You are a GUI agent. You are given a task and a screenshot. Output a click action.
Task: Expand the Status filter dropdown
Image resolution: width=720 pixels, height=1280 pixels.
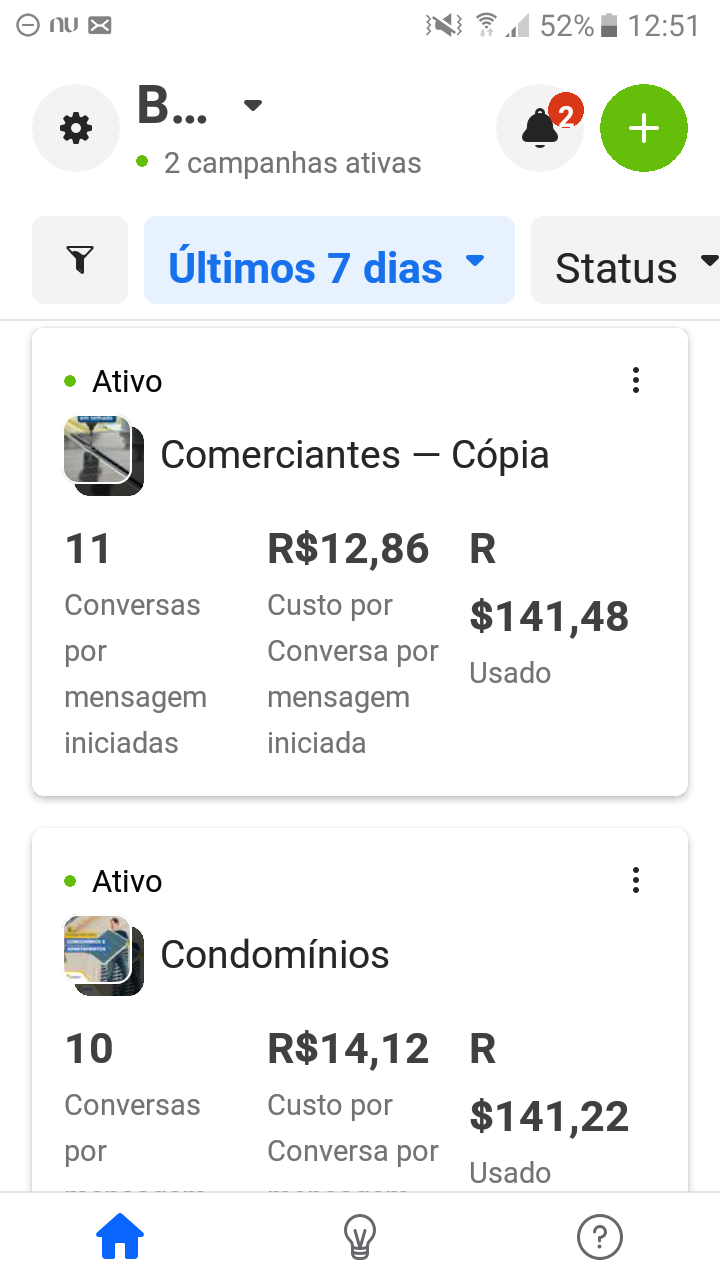point(626,260)
